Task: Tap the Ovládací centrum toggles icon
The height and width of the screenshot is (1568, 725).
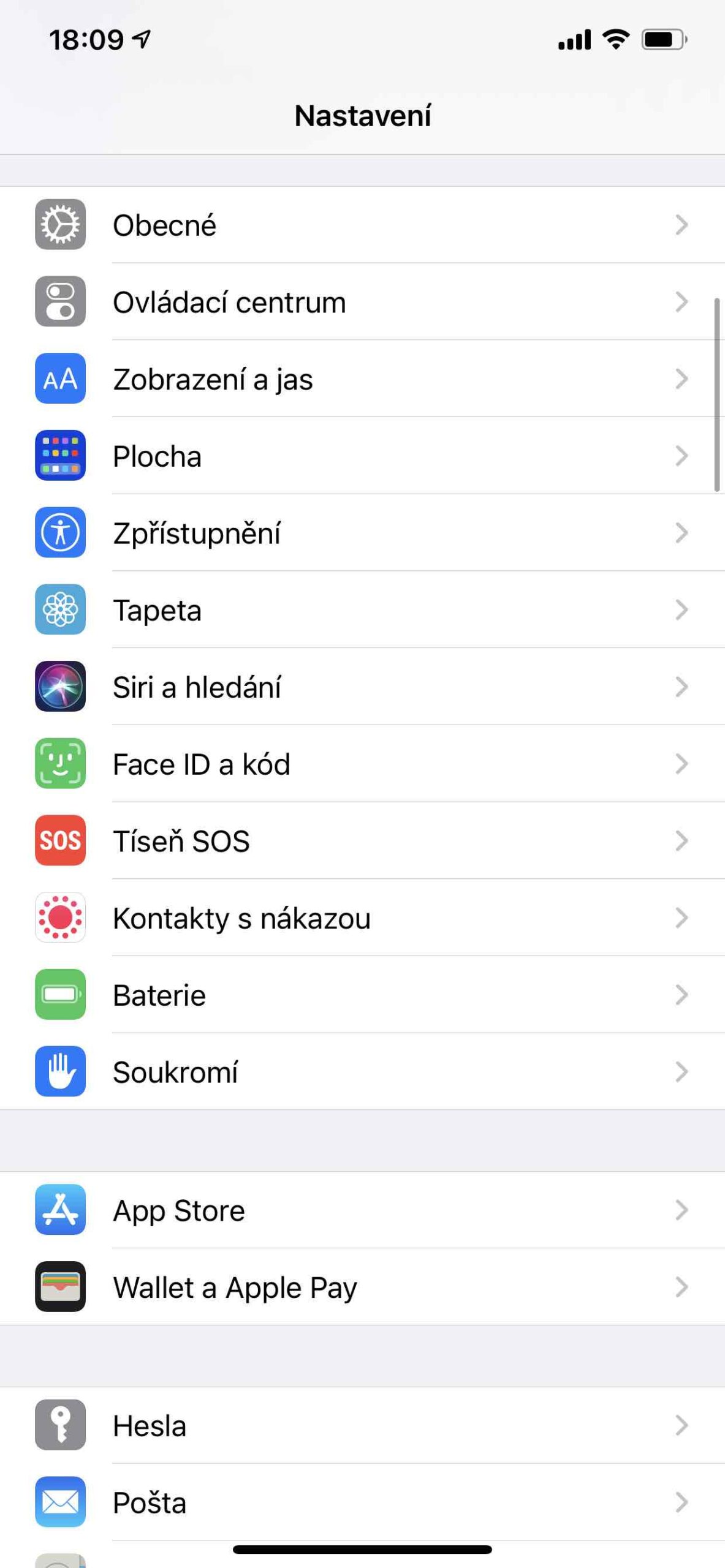Action: coord(60,301)
